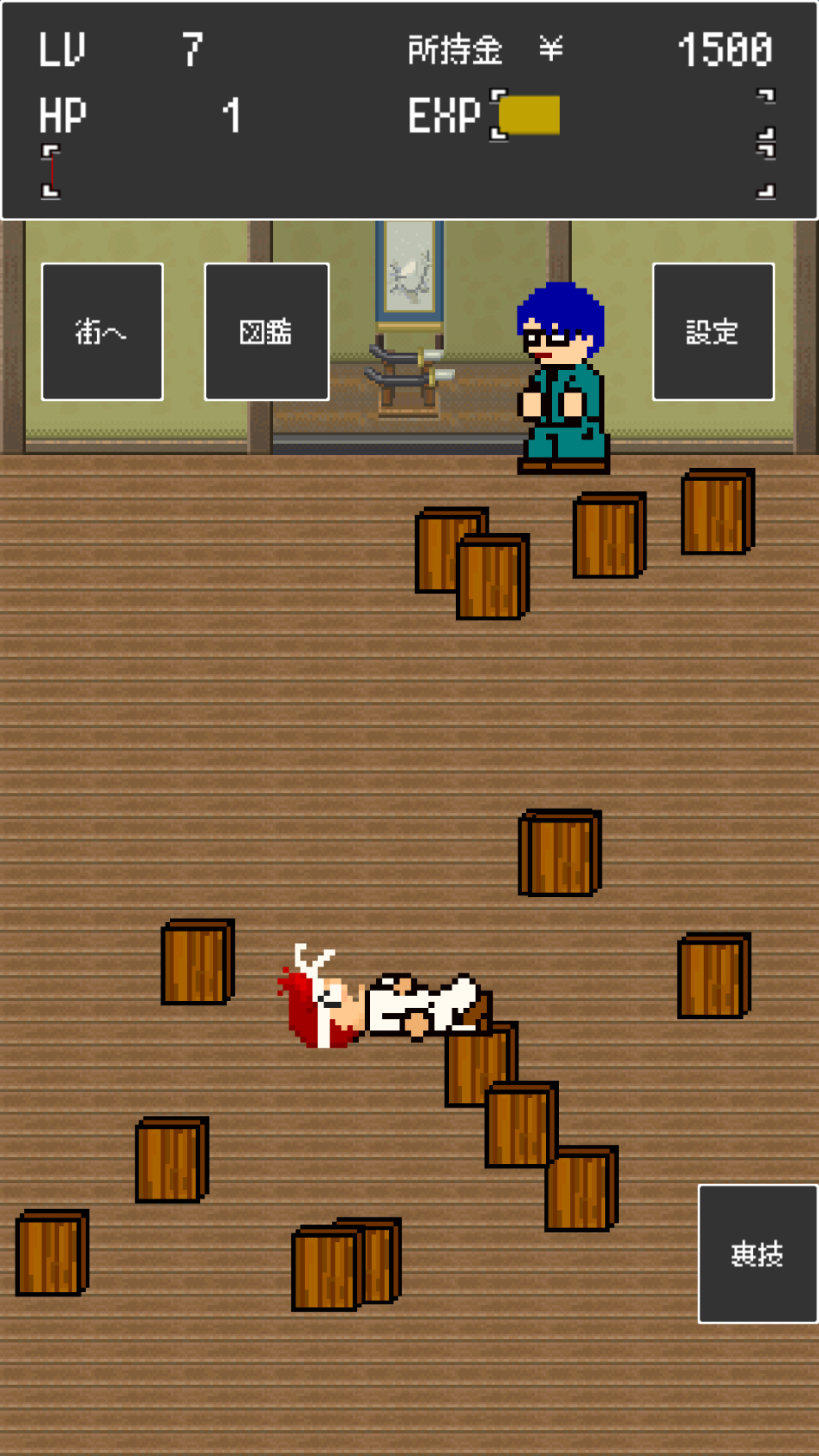Open 設定 settings

click(712, 332)
